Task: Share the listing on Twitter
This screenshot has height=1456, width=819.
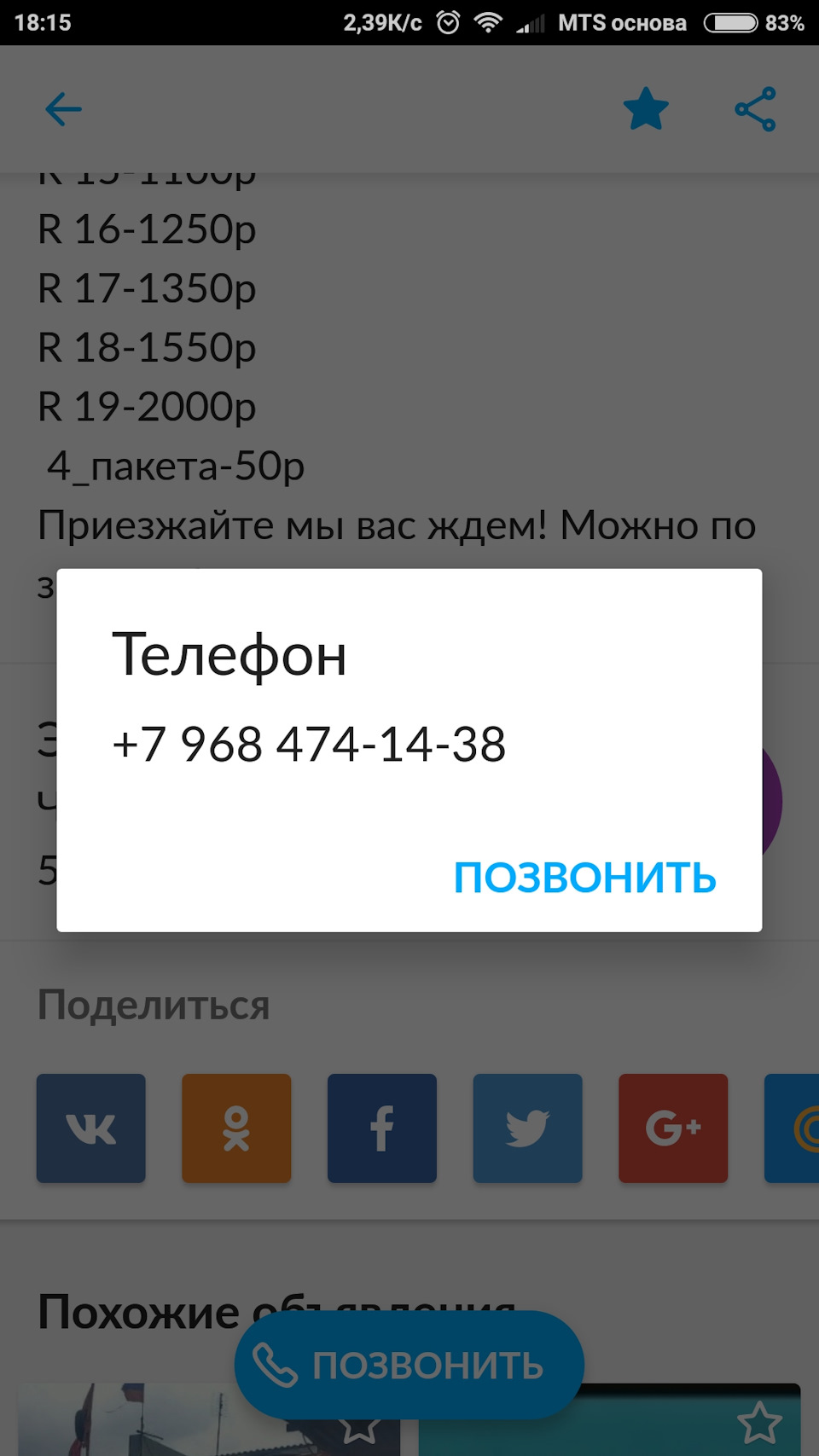Action: tap(527, 1128)
